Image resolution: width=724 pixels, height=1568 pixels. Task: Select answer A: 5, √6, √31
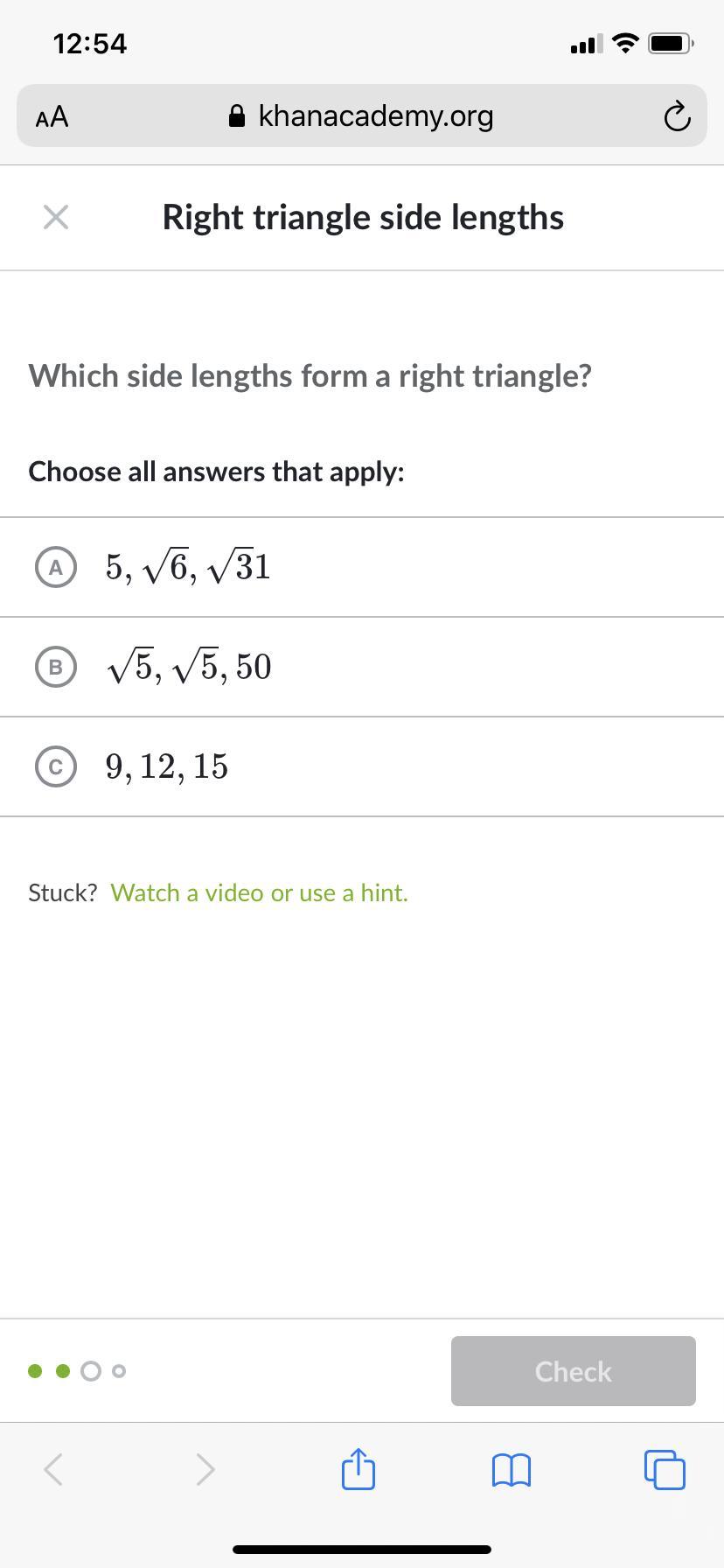click(56, 568)
